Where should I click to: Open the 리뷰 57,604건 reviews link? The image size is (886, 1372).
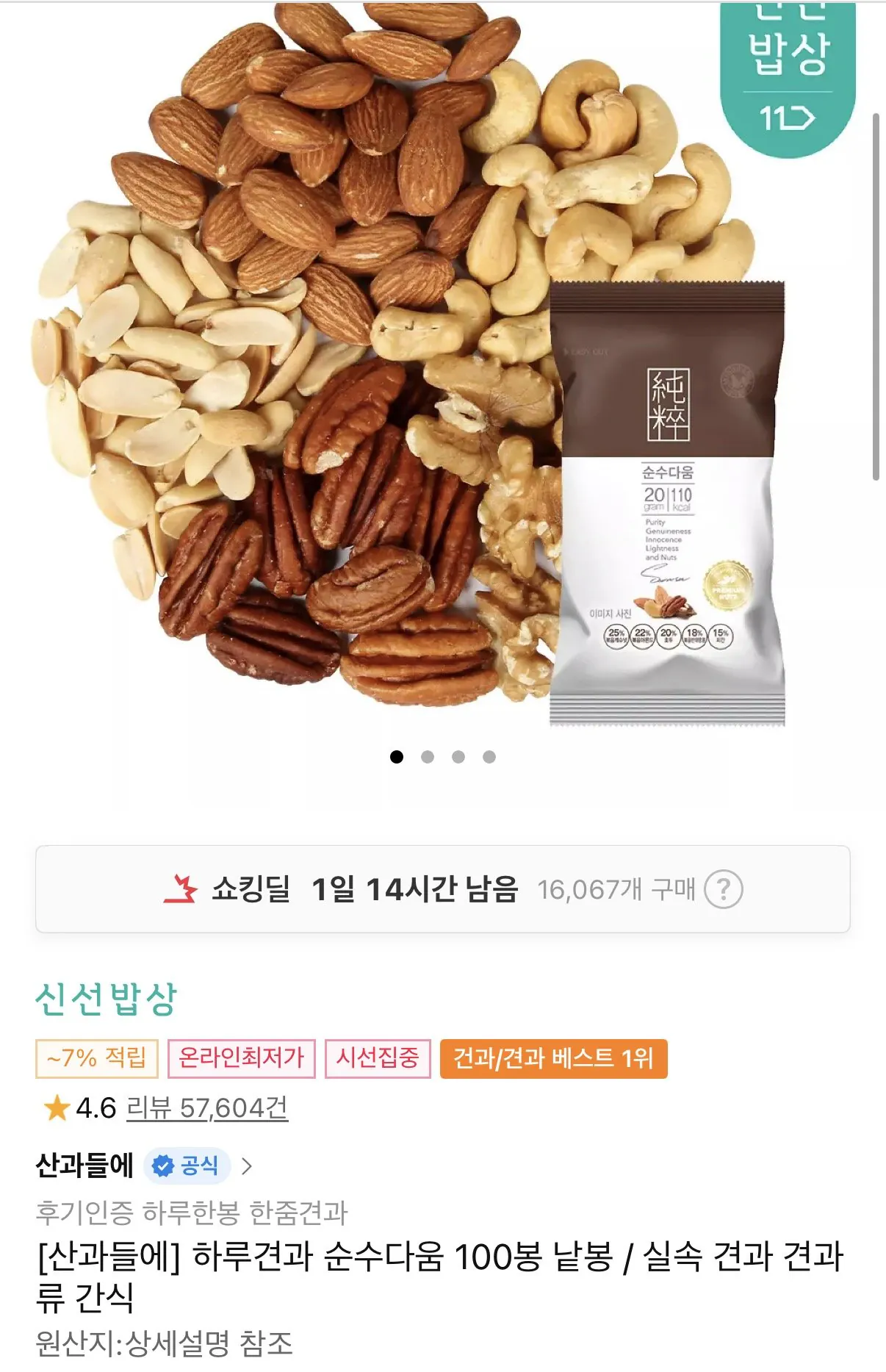coord(206,1107)
